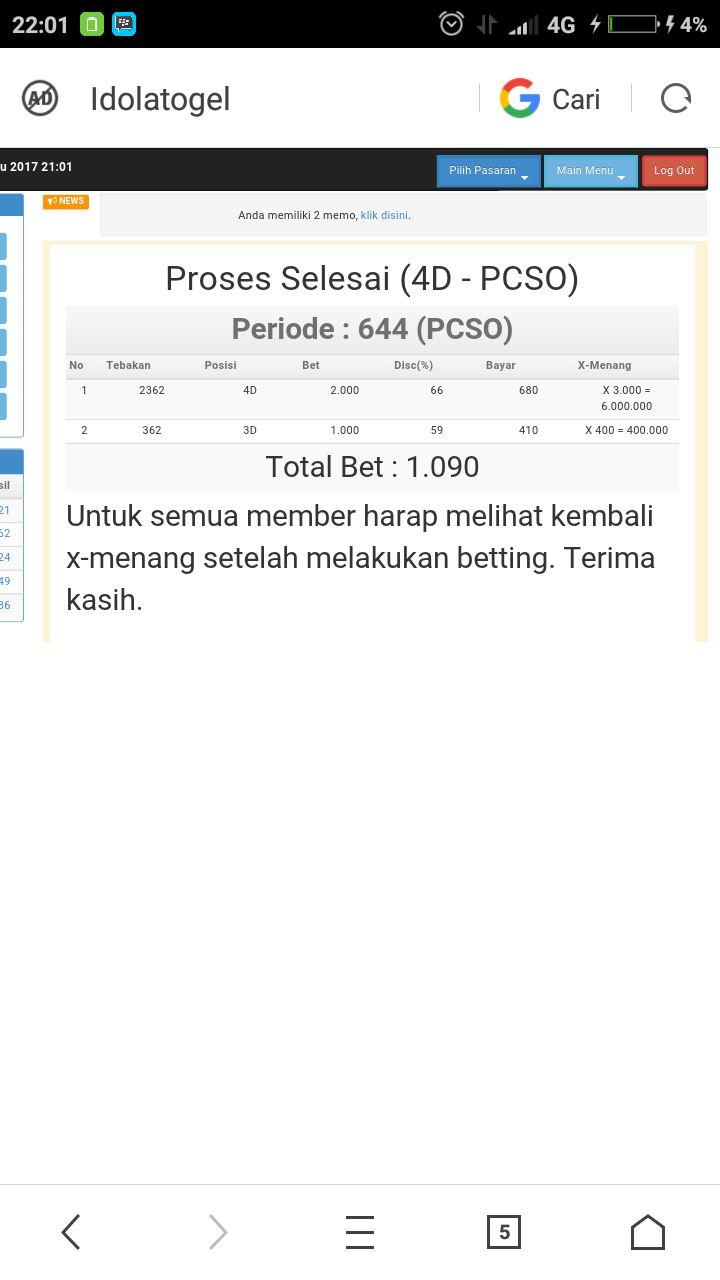Open the browser menu

click(x=360, y=1232)
